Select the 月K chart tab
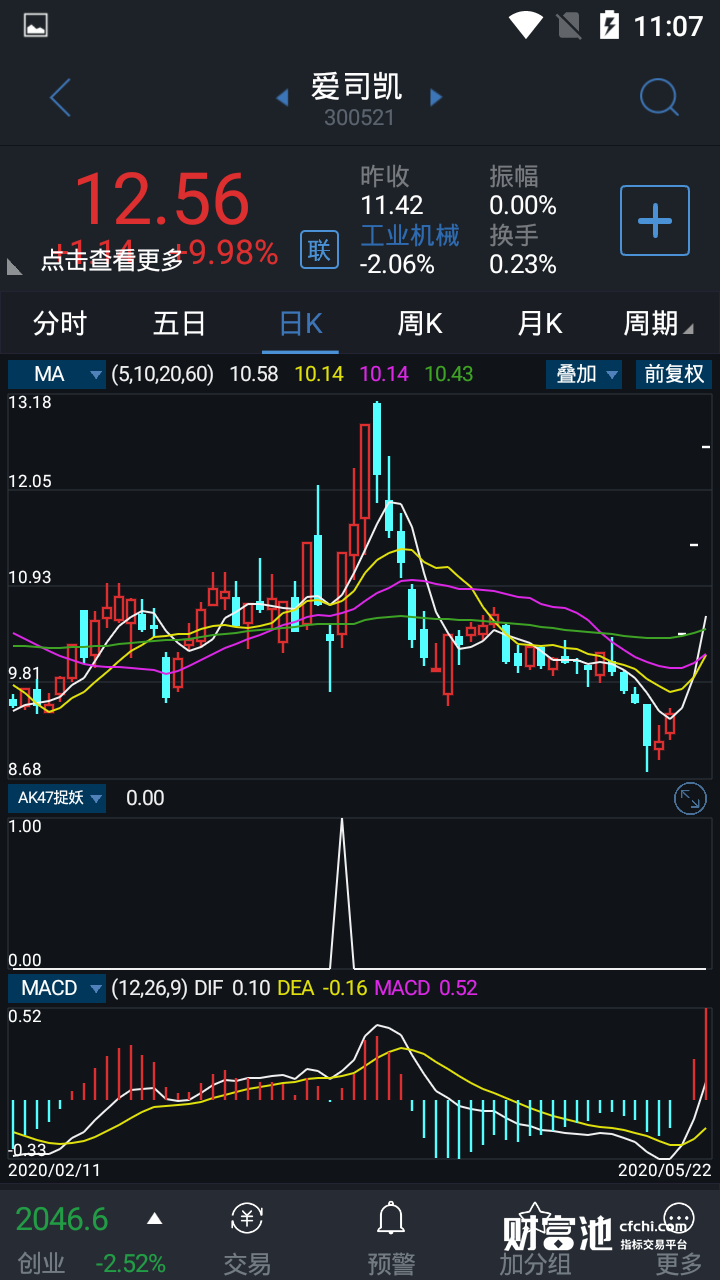720x1280 pixels. 540,324
